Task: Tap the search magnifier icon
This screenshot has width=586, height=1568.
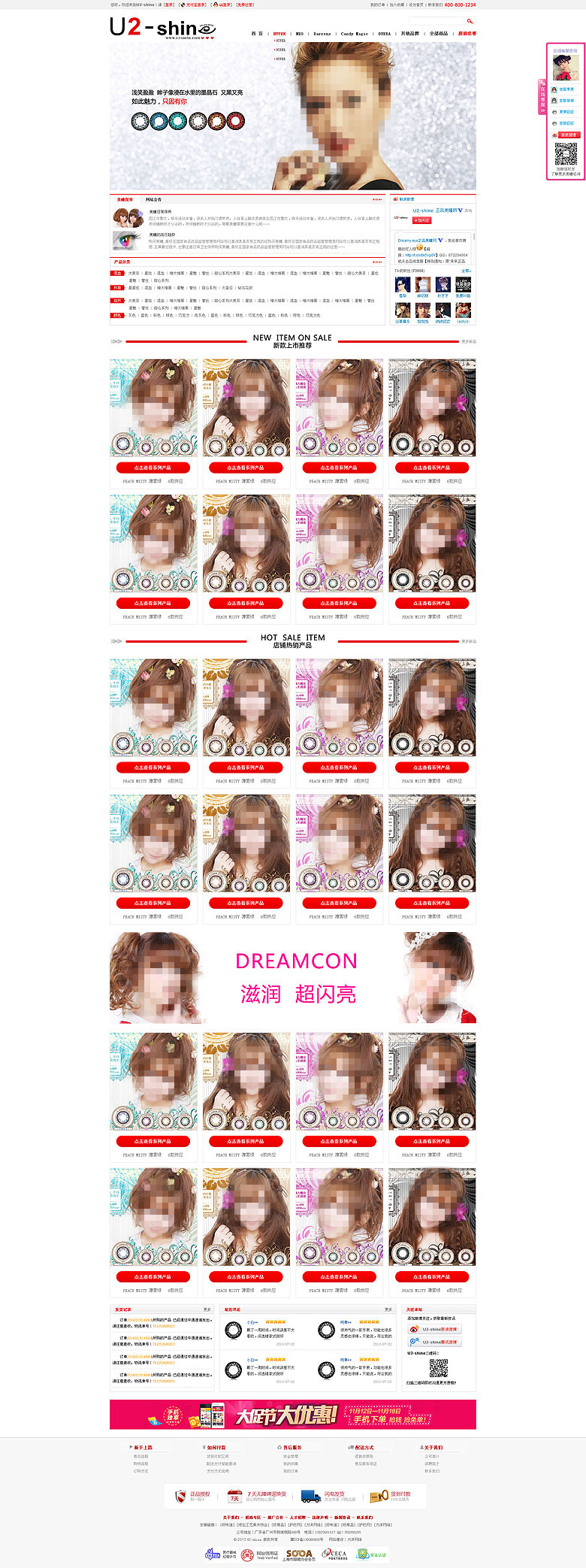Action: (x=470, y=22)
